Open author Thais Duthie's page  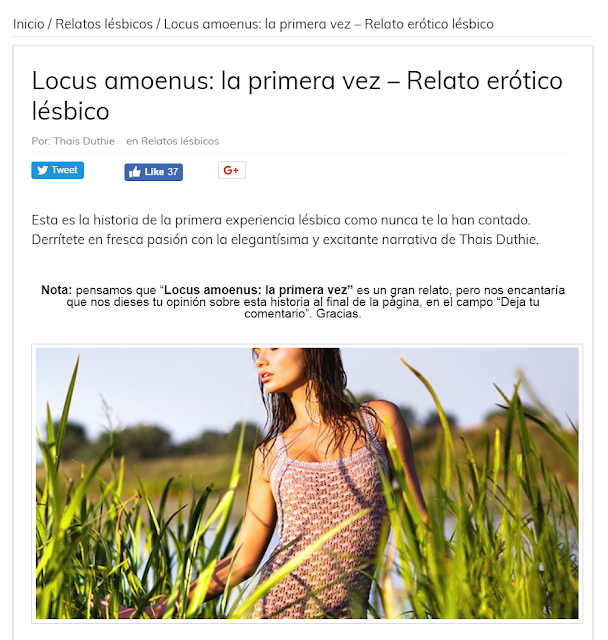[x=83, y=141]
